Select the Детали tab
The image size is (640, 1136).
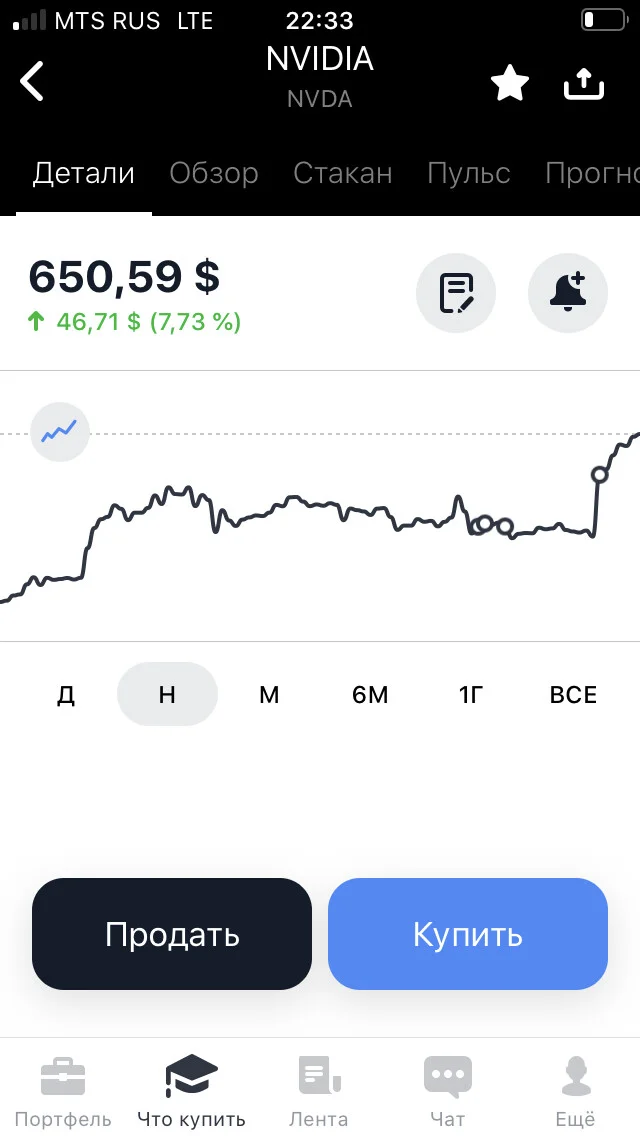[x=84, y=173]
